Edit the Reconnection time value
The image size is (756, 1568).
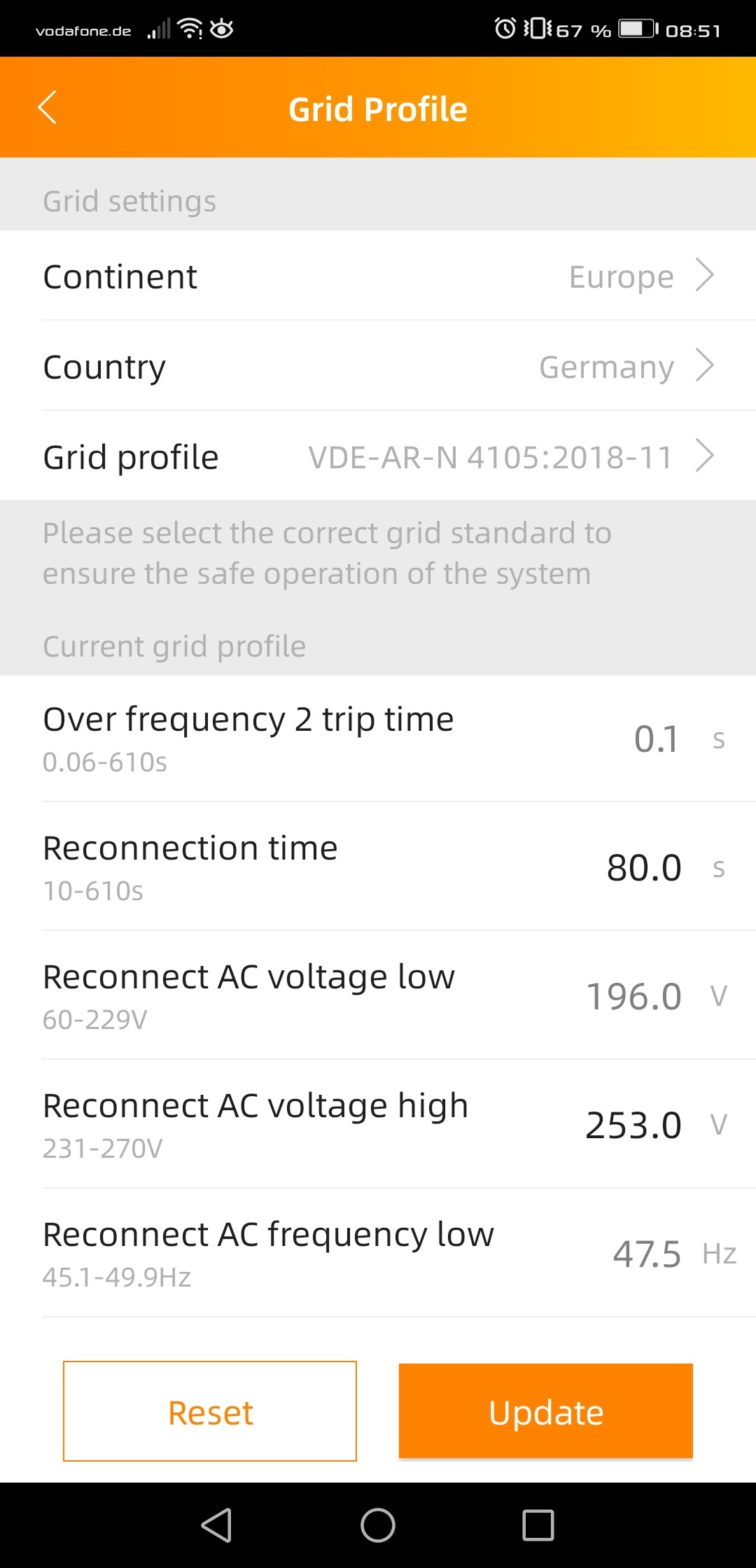click(x=643, y=868)
